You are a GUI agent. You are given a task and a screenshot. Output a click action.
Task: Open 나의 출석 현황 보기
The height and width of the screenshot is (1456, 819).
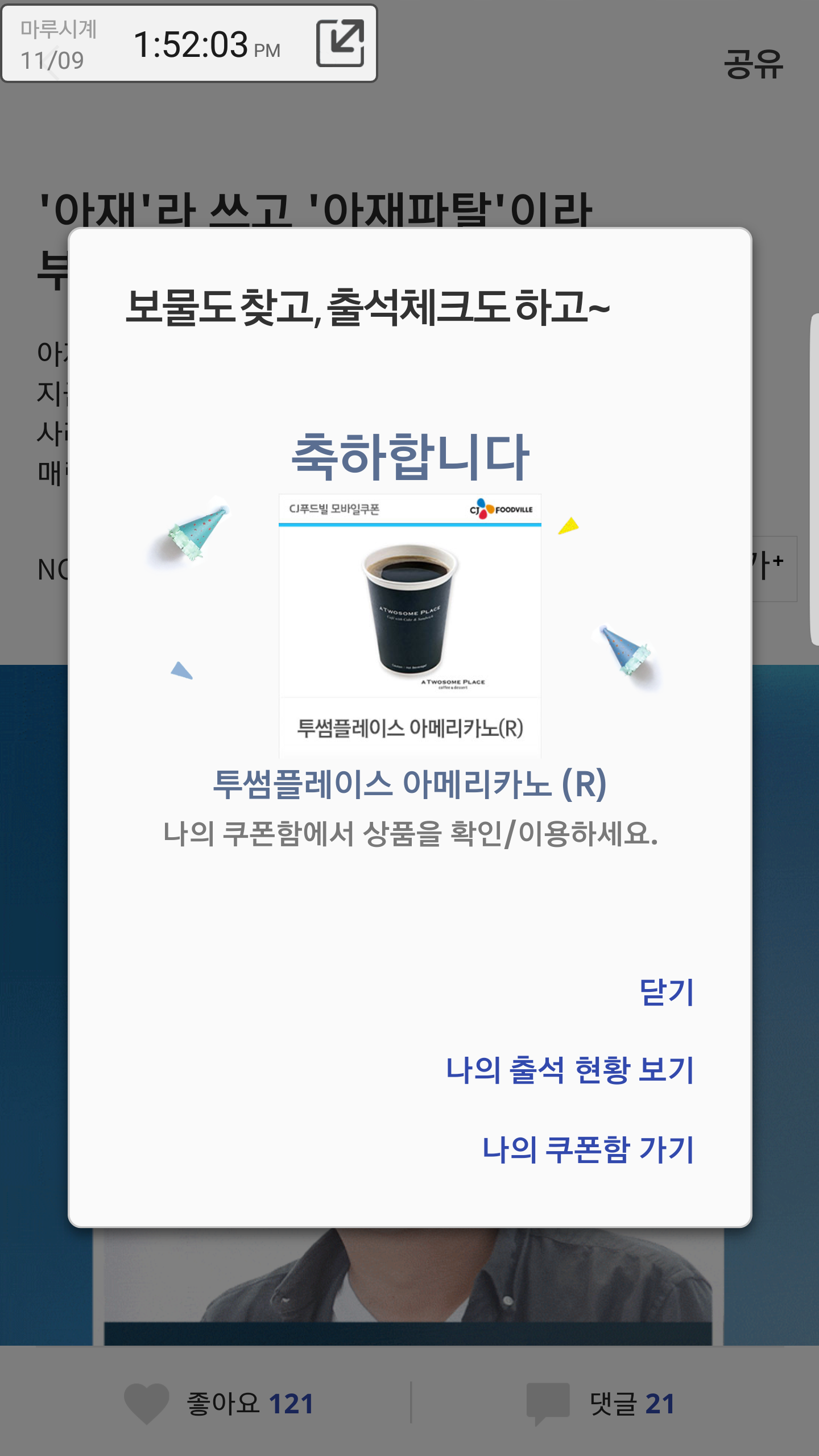click(x=570, y=1070)
